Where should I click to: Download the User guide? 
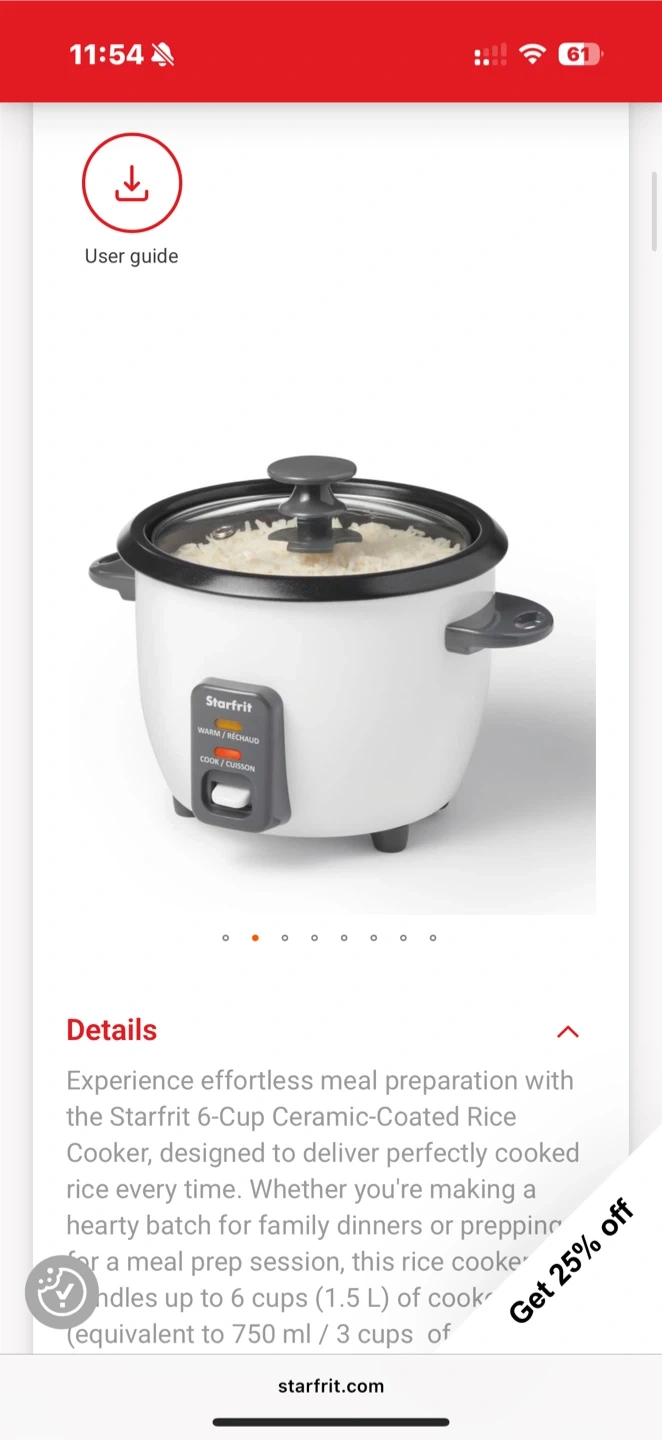click(x=131, y=184)
